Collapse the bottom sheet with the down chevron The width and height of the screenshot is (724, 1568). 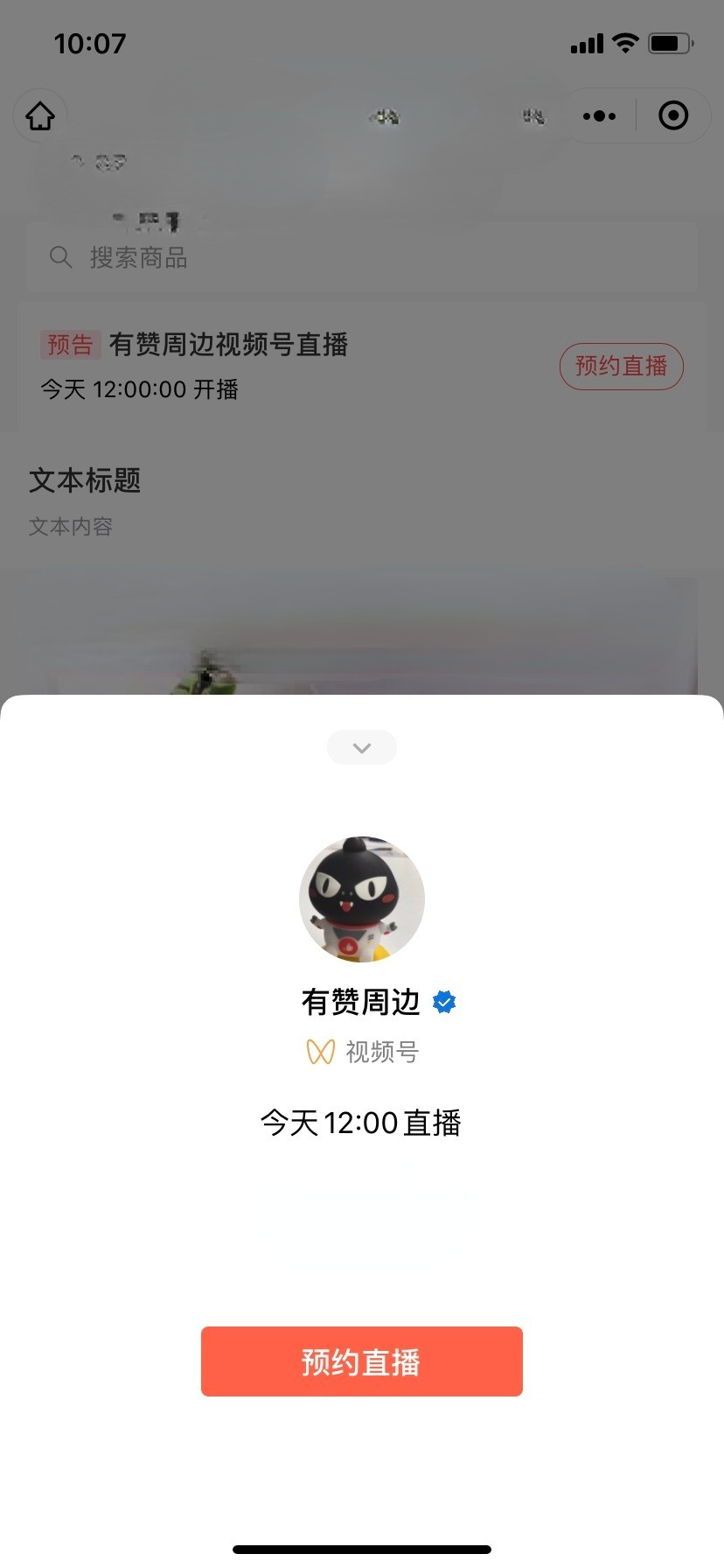coord(362,747)
